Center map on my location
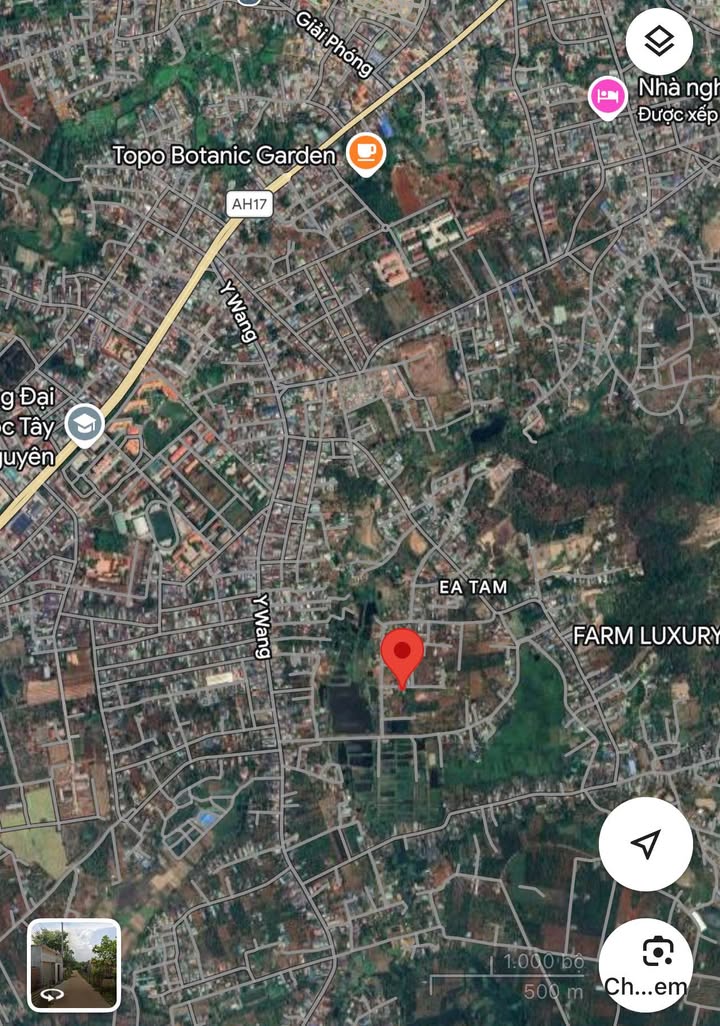720x1026 pixels. coord(646,844)
